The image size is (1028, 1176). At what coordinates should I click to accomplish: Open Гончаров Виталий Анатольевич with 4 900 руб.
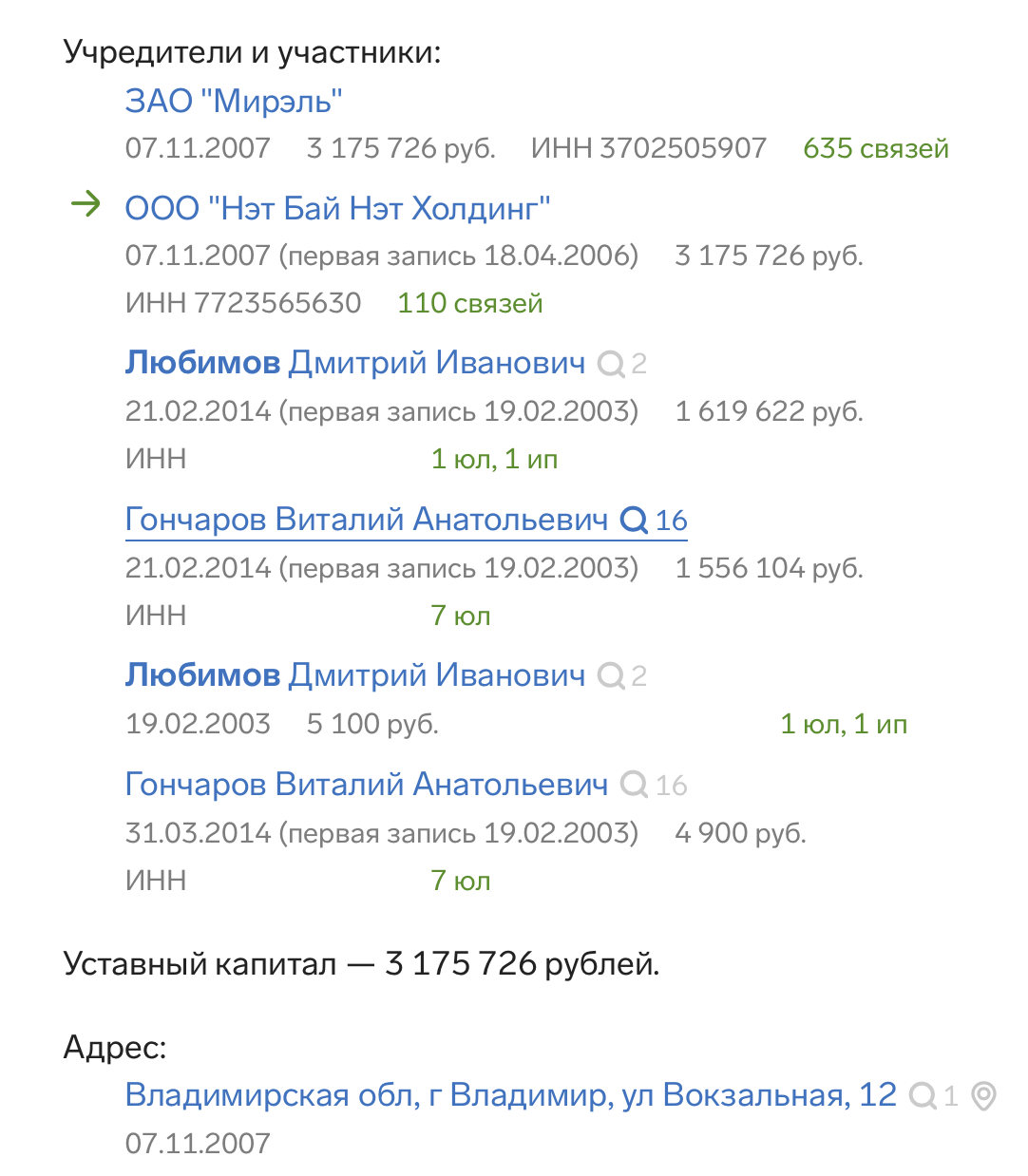[366, 785]
